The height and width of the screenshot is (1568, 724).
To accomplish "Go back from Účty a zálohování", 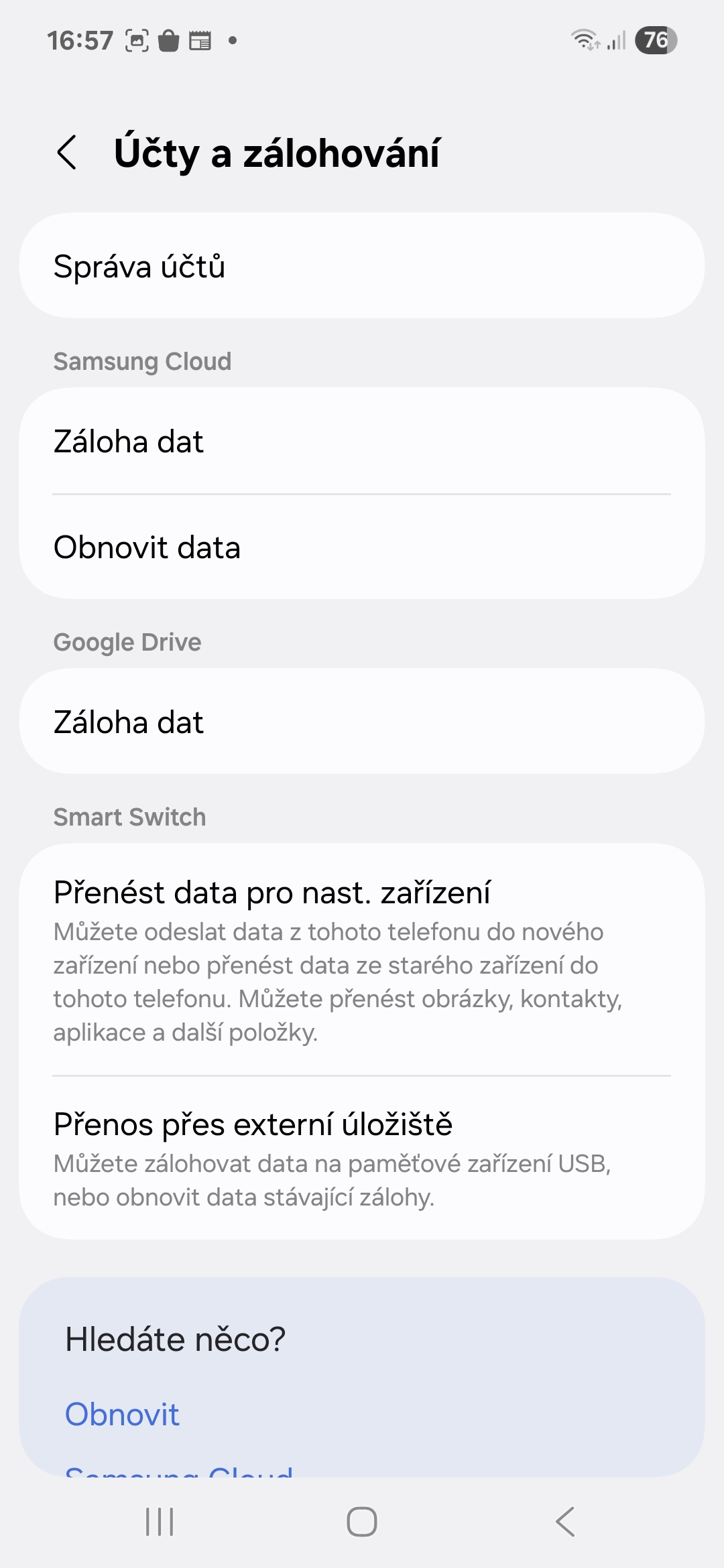I will click(67, 153).
